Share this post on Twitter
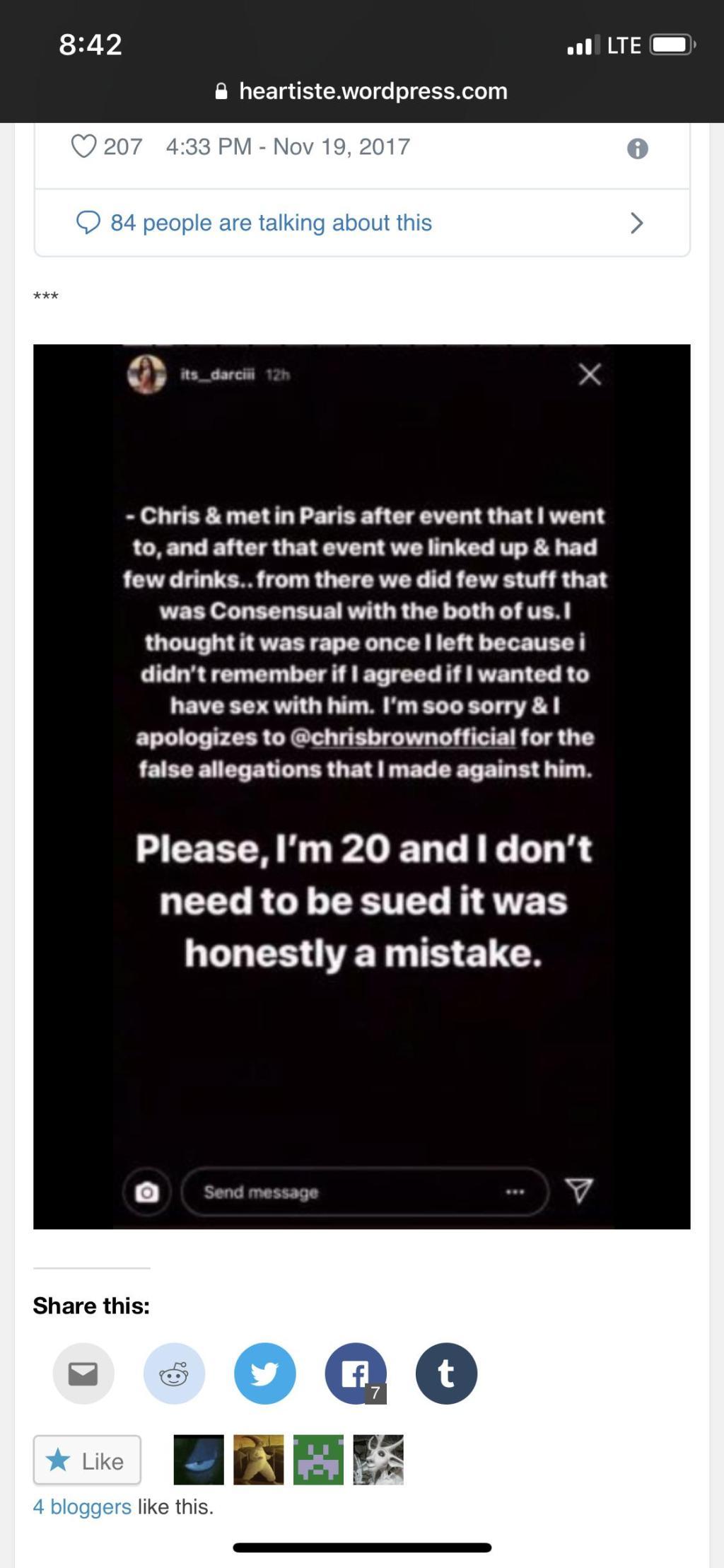 pyautogui.click(x=265, y=1374)
